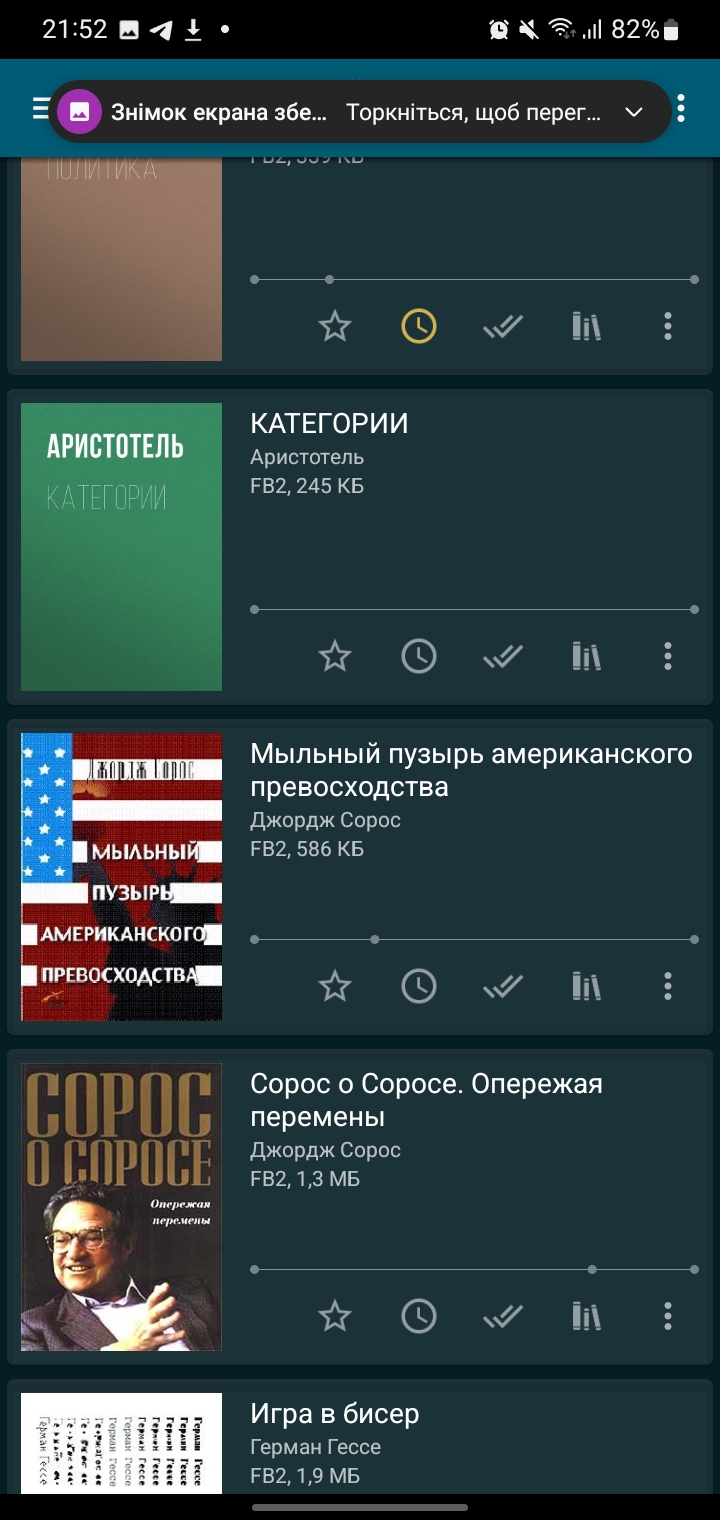Open Сорос о Соросе. Опережая перемены
The image size is (720, 1520).
point(426,1099)
